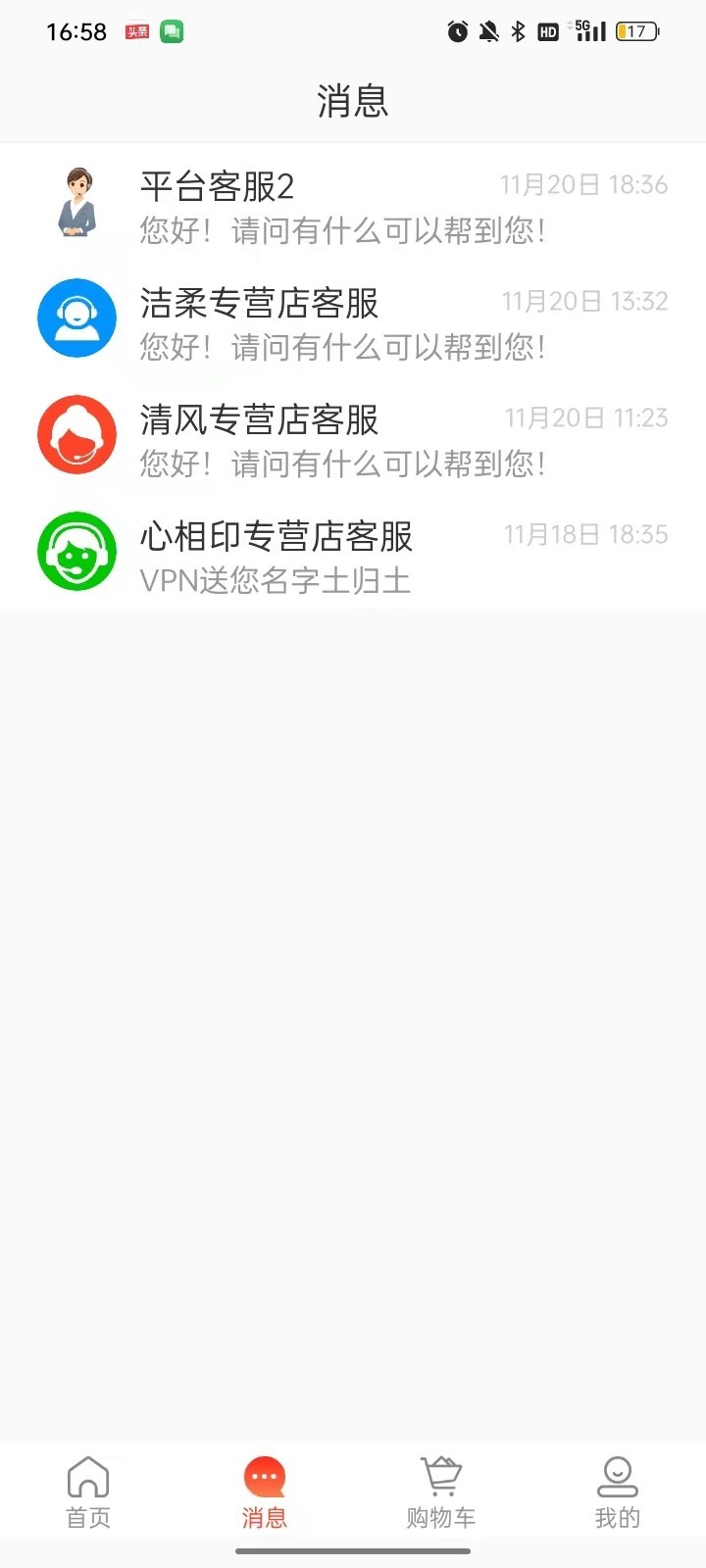Tap the message preview VPN送您名字土归土
The height and width of the screenshot is (1568, 706).
pyautogui.click(x=276, y=580)
